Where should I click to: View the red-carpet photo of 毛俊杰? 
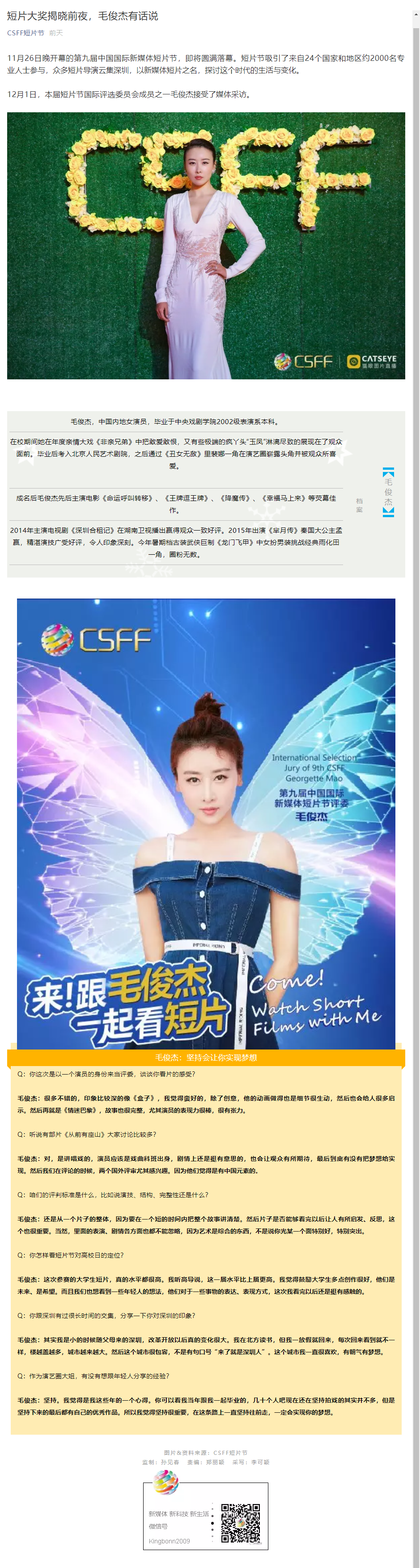[206, 245]
